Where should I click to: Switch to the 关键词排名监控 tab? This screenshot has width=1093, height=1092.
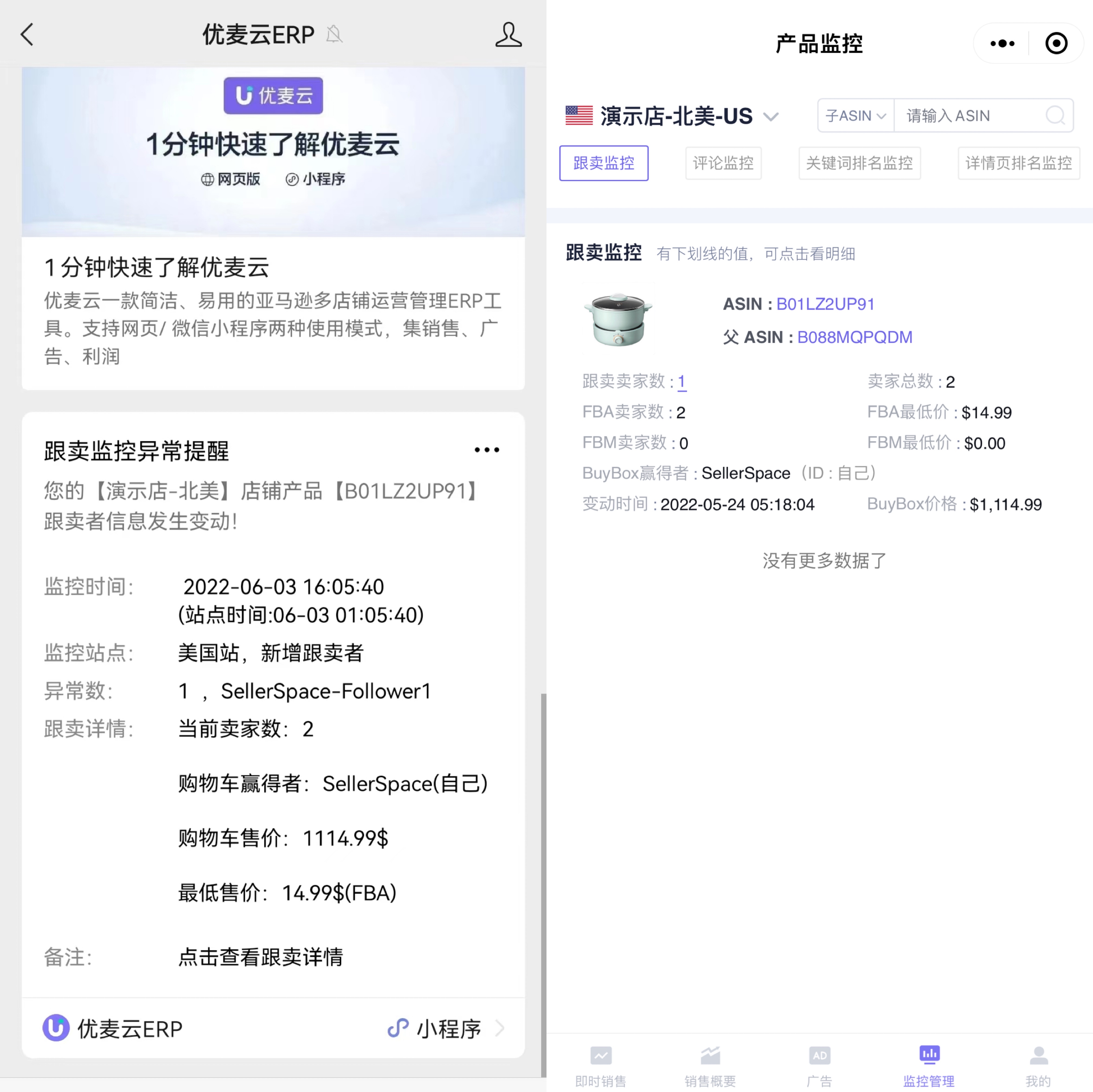pos(859,164)
